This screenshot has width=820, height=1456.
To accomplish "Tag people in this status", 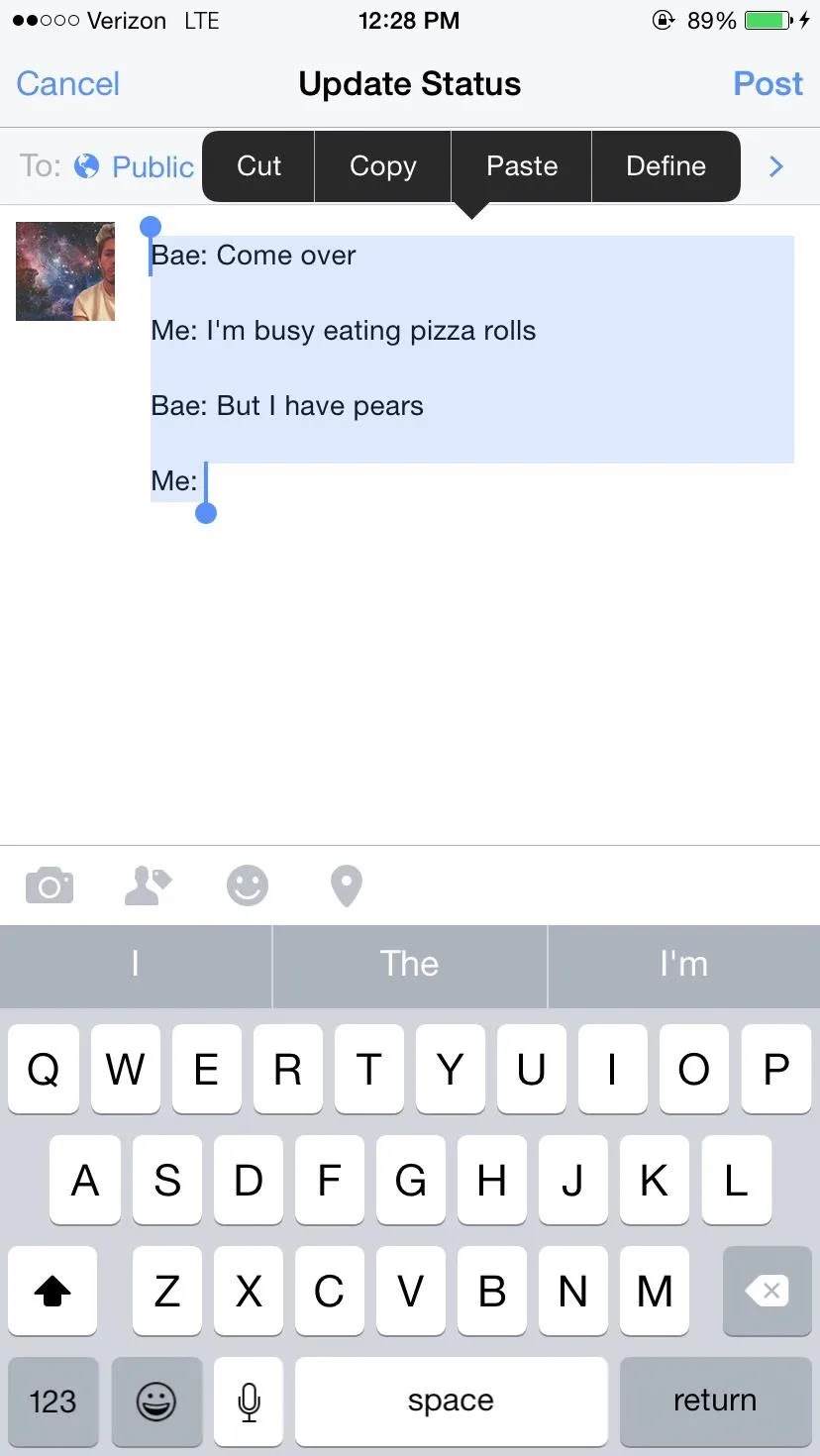I will (x=149, y=885).
